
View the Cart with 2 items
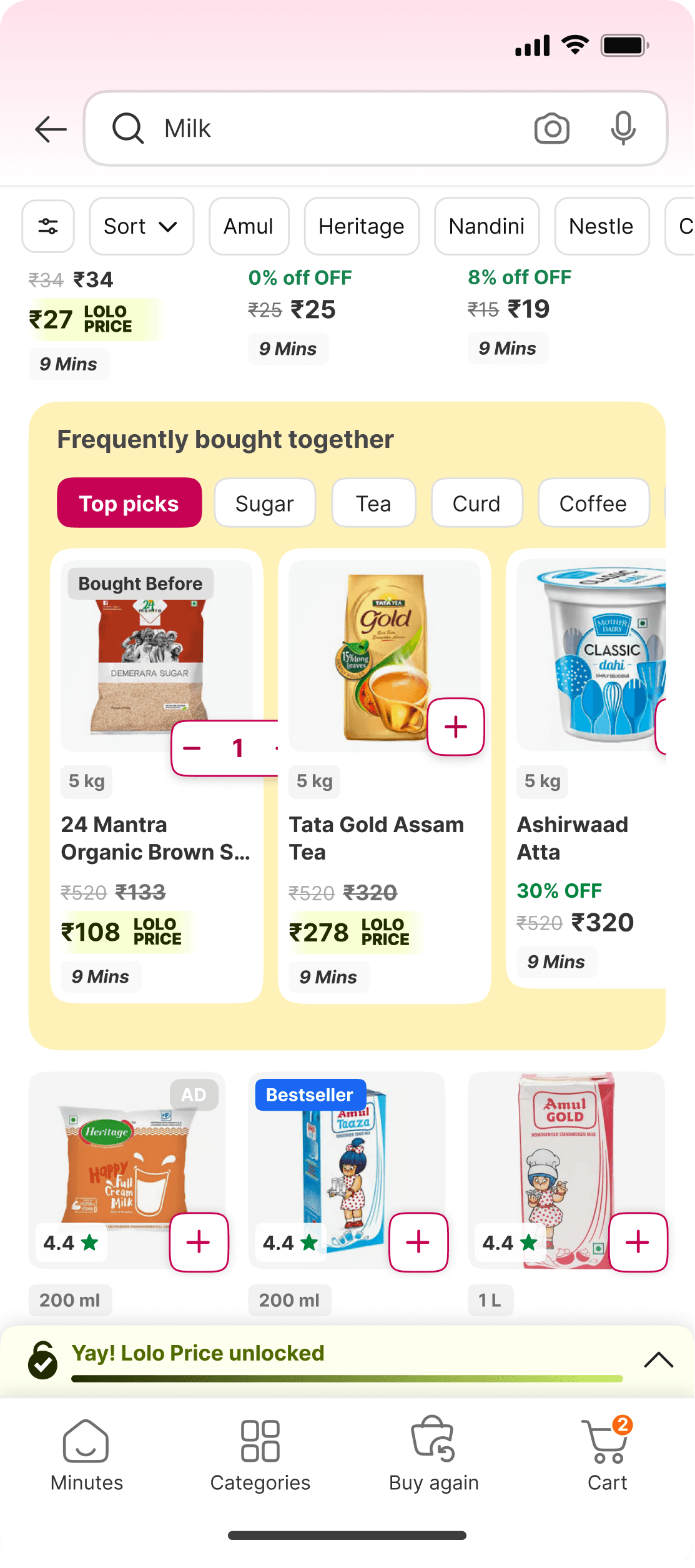(x=607, y=1454)
